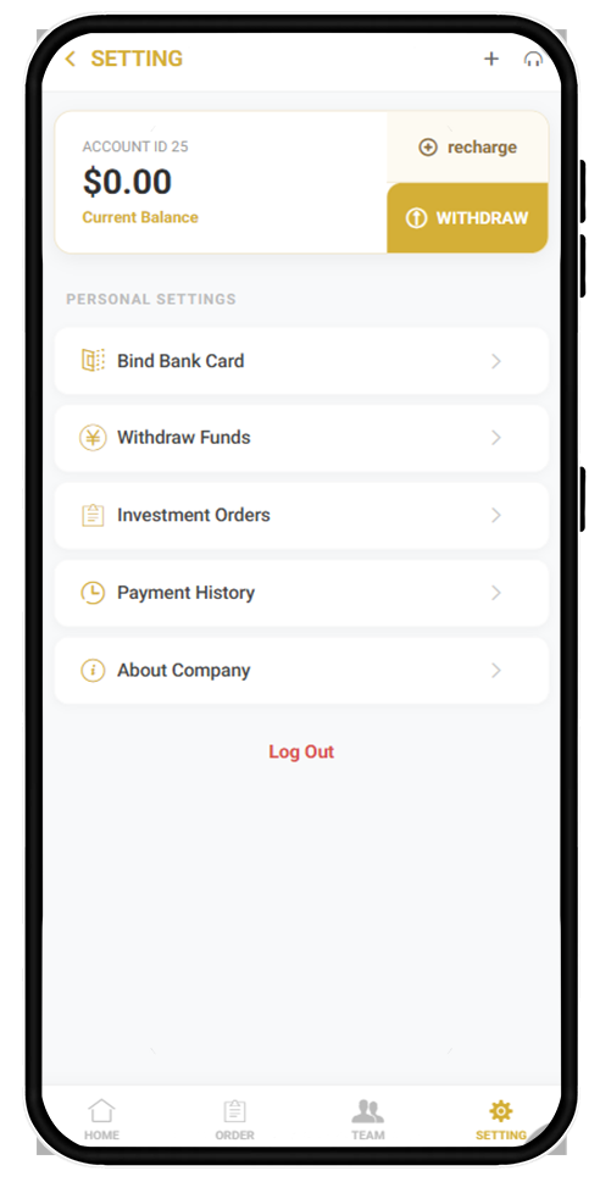
Task: Switch to the Order tab
Action: coord(235,1119)
